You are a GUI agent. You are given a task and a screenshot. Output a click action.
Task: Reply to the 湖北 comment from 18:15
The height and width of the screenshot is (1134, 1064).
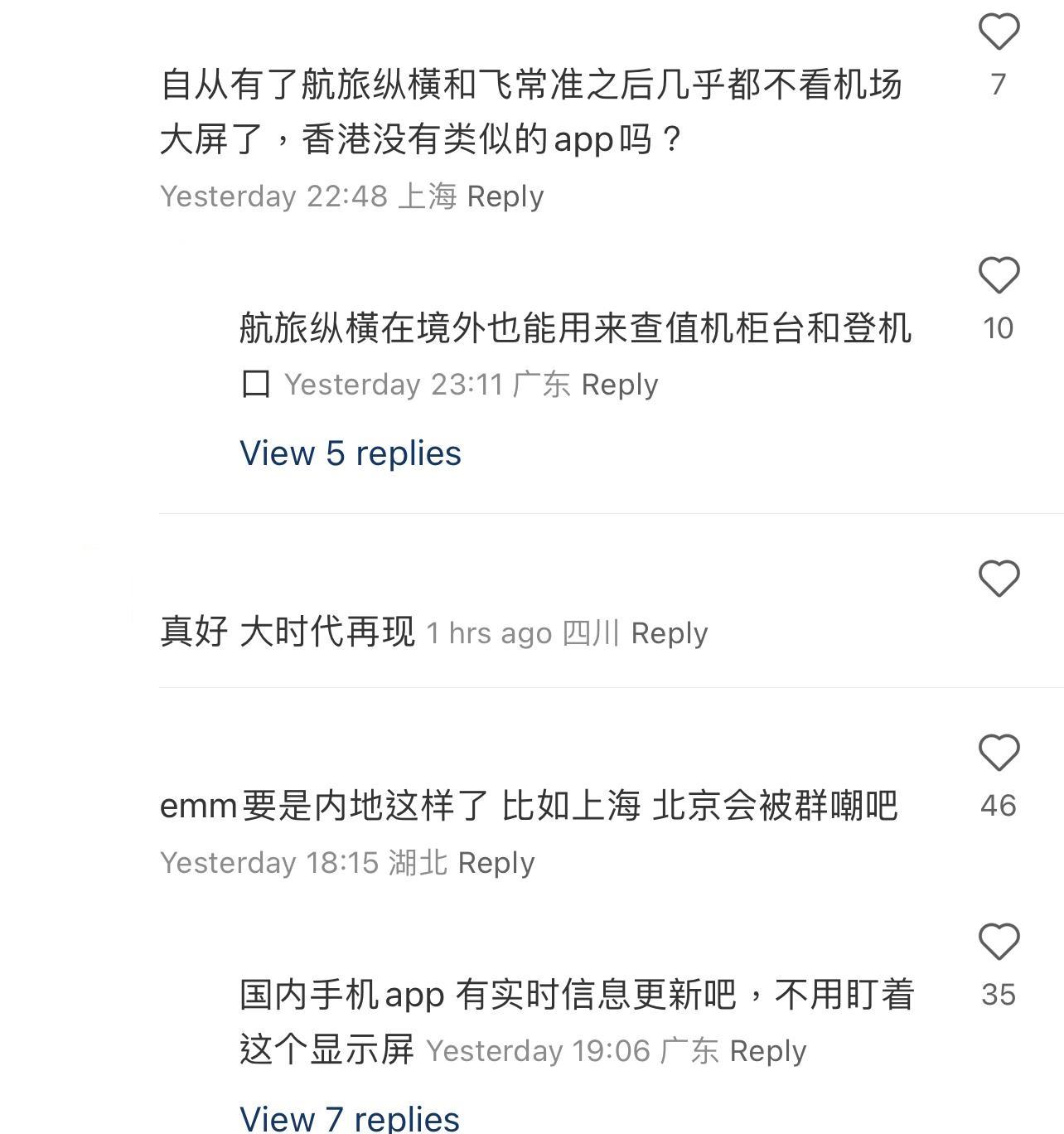(496, 863)
